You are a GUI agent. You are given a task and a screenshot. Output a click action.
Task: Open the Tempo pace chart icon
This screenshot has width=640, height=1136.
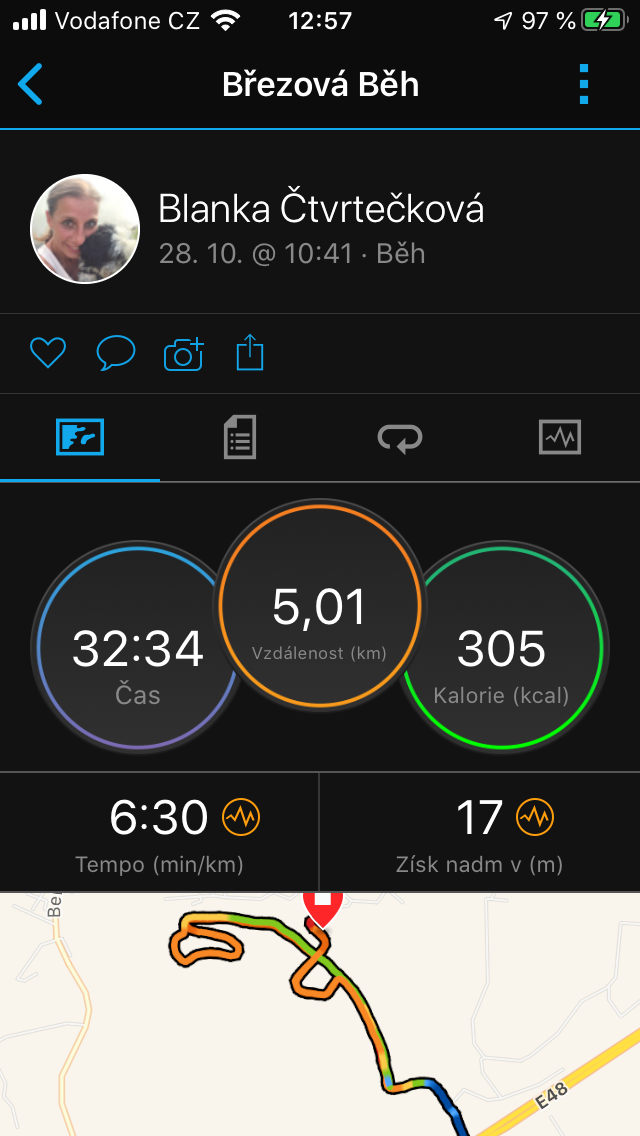click(x=241, y=817)
